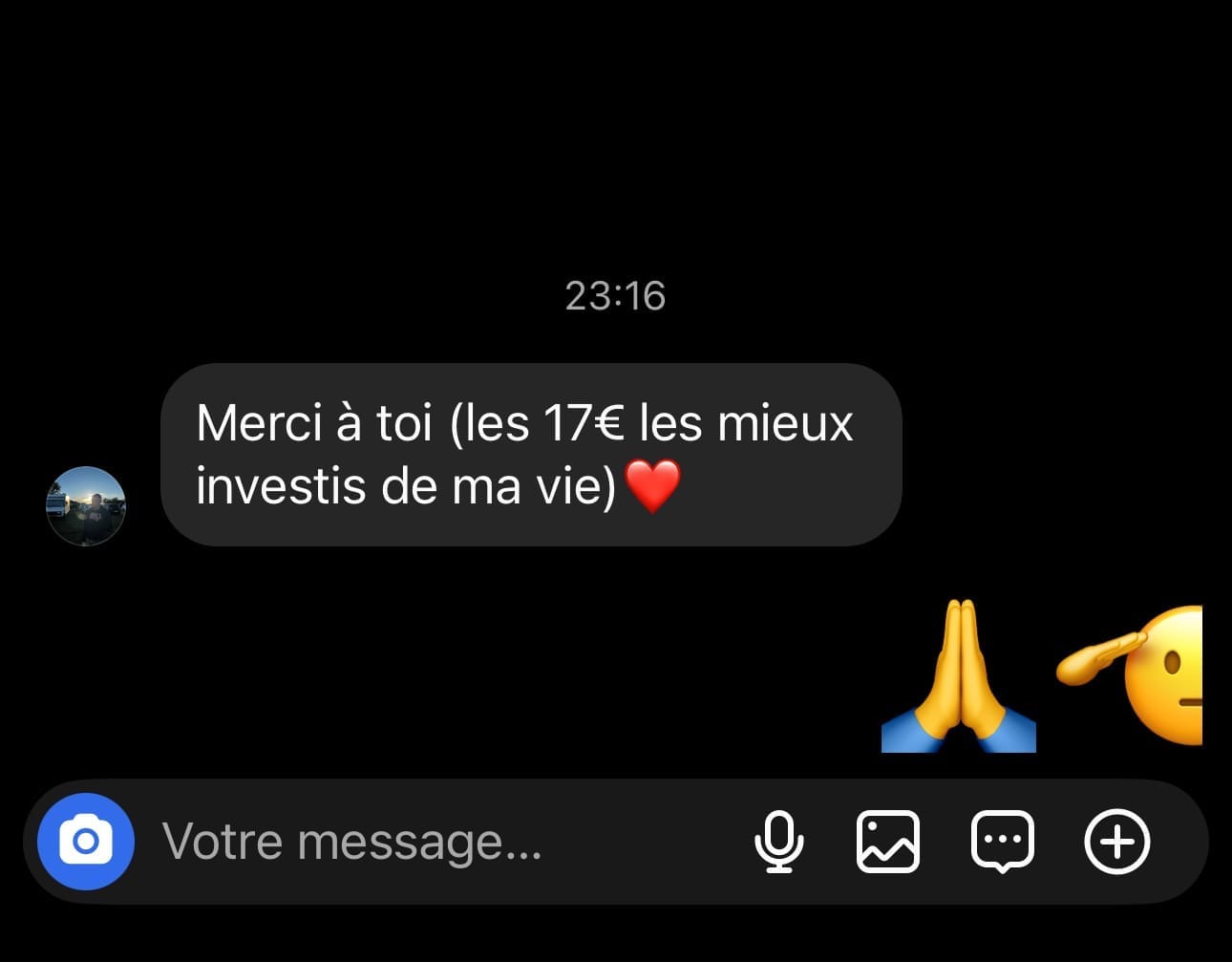Open the photo gallery picker
Image resolution: width=1232 pixels, height=962 pixels.
click(x=888, y=842)
